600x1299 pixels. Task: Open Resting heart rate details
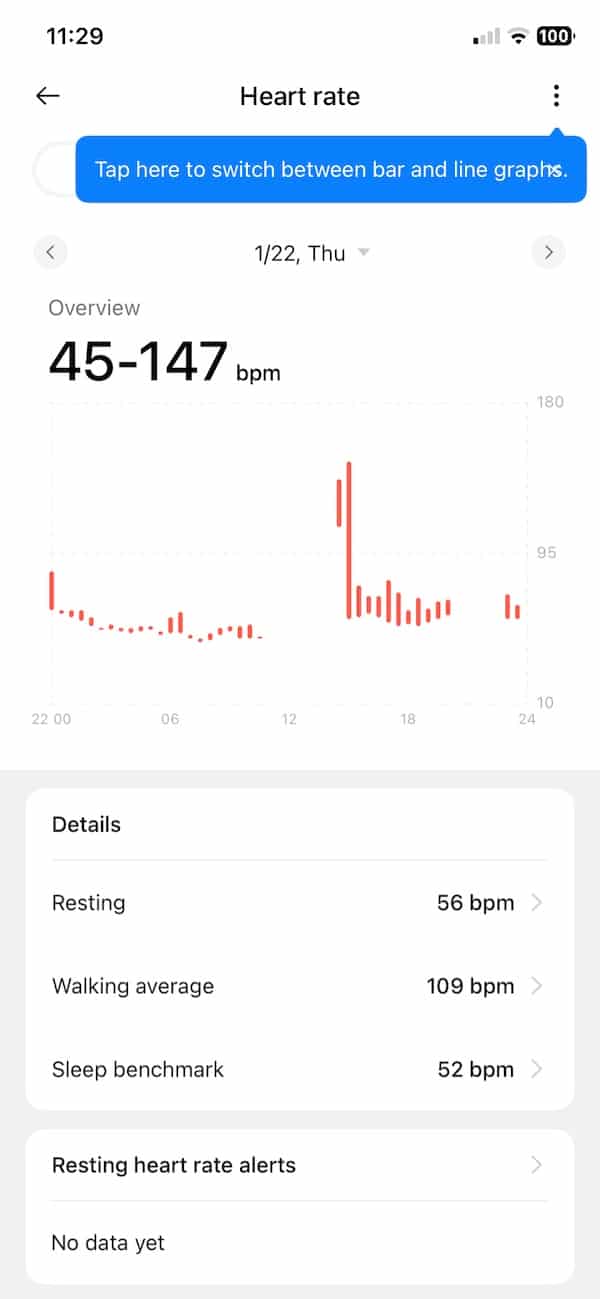click(299, 903)
